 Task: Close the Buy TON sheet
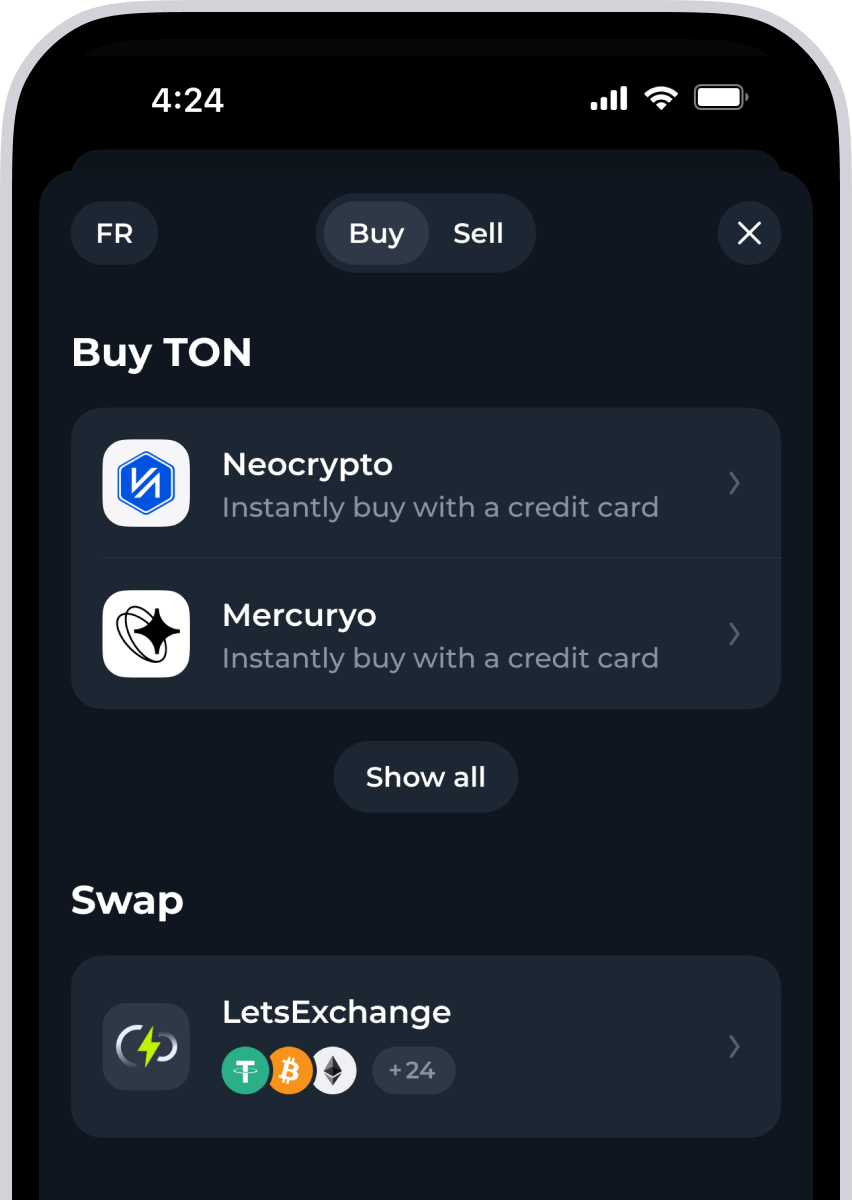[749, 234]
